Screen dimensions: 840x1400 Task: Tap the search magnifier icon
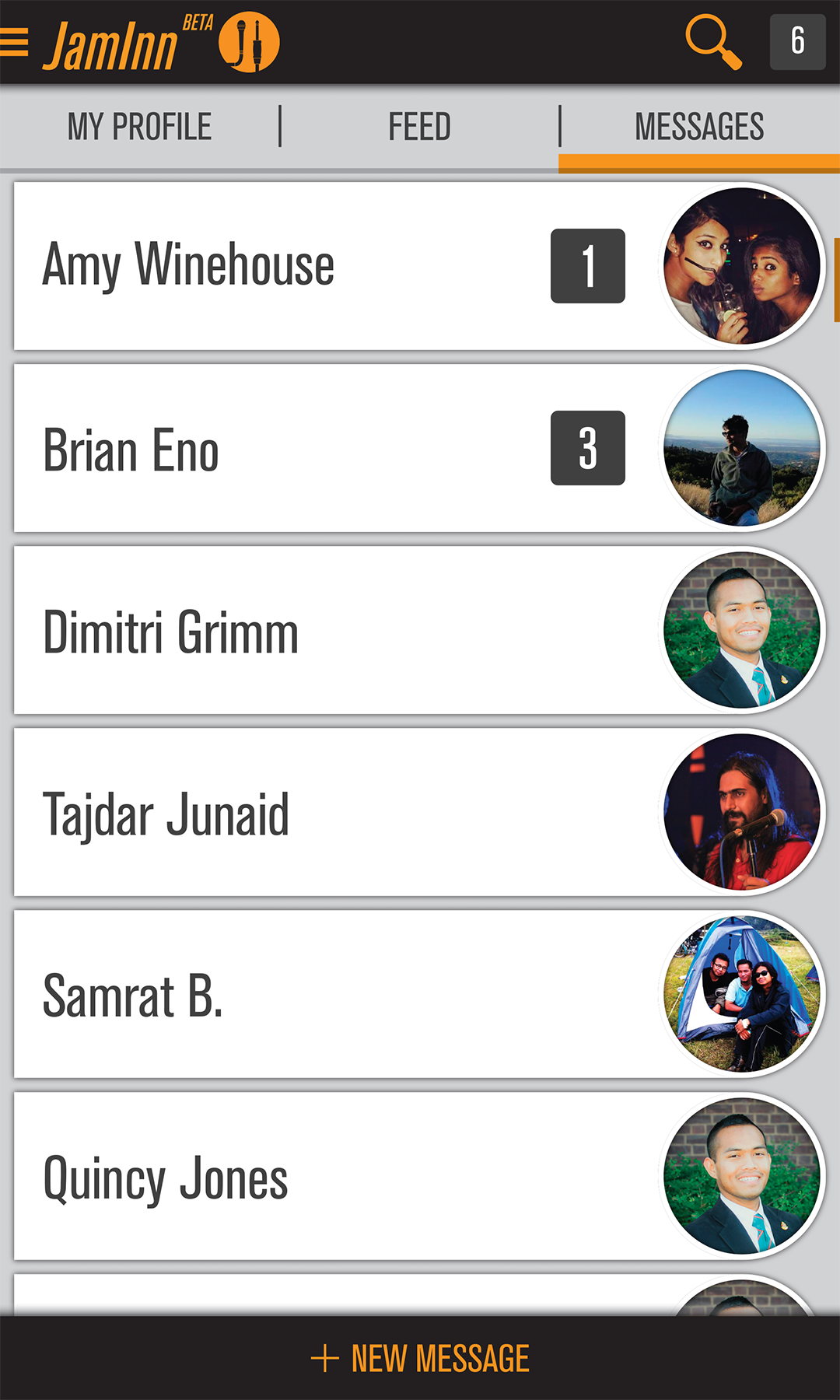(x=712, y=42)
